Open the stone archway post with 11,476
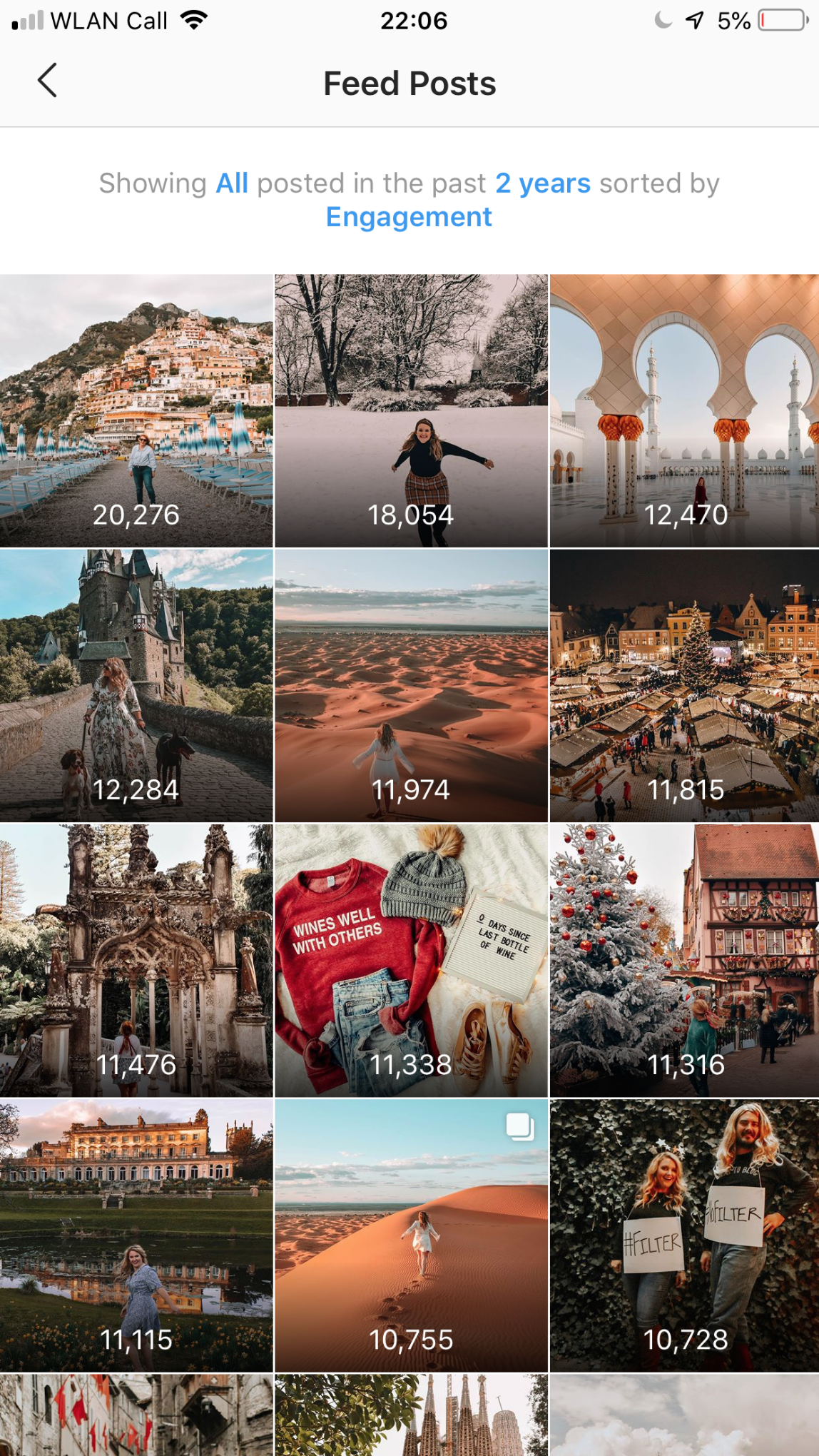This screenshot has height=1456, width=819. (x=136, y=960)
